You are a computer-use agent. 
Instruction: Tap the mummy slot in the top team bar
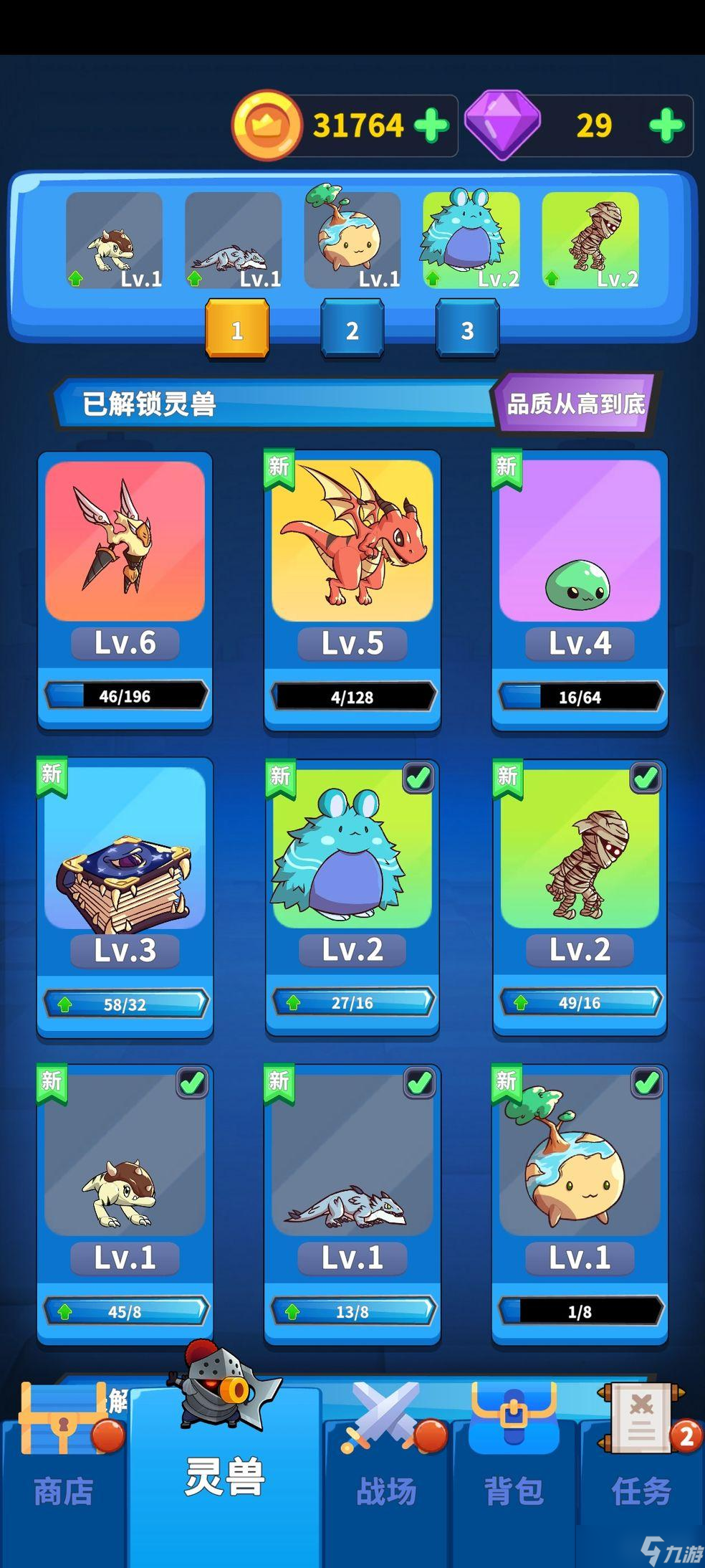(590, 240)
